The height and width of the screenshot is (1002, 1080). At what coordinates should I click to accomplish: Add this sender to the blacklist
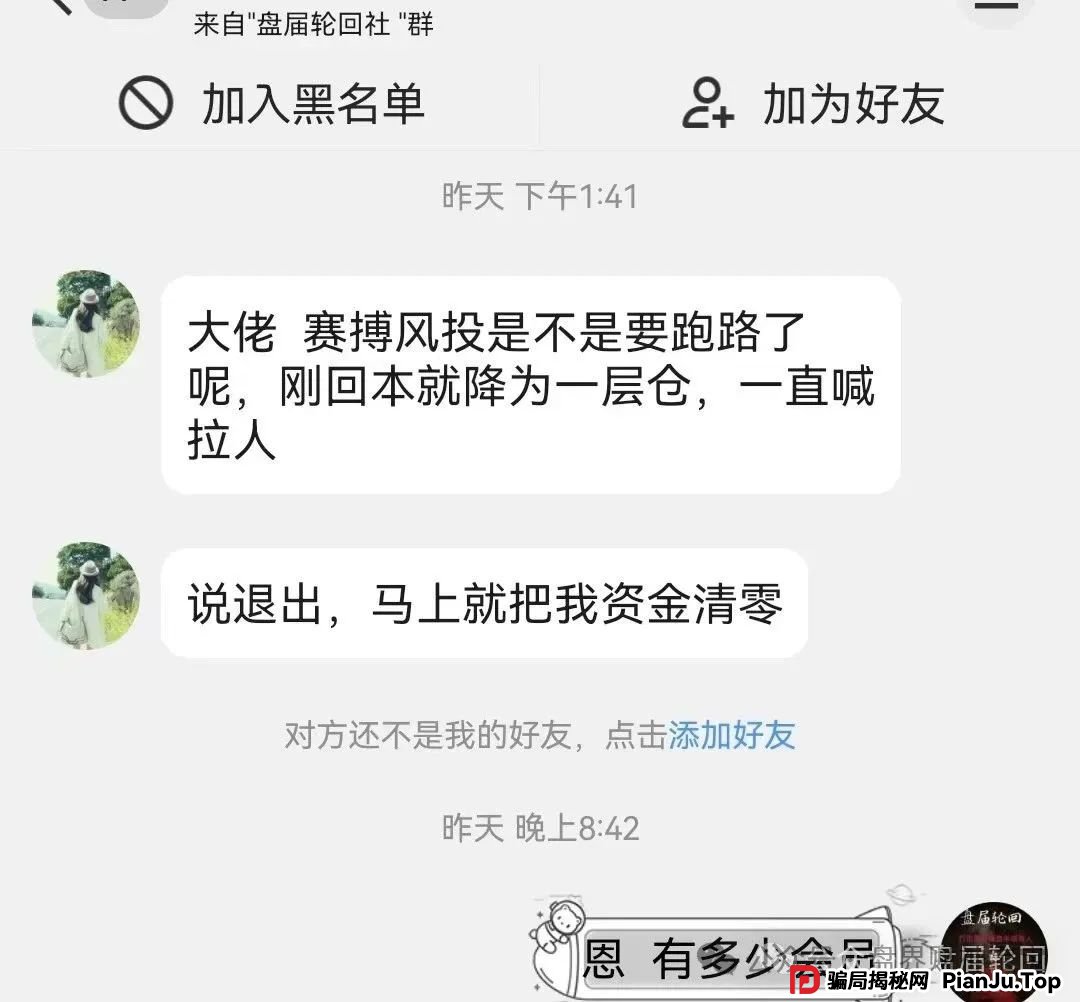pos(271,104)
